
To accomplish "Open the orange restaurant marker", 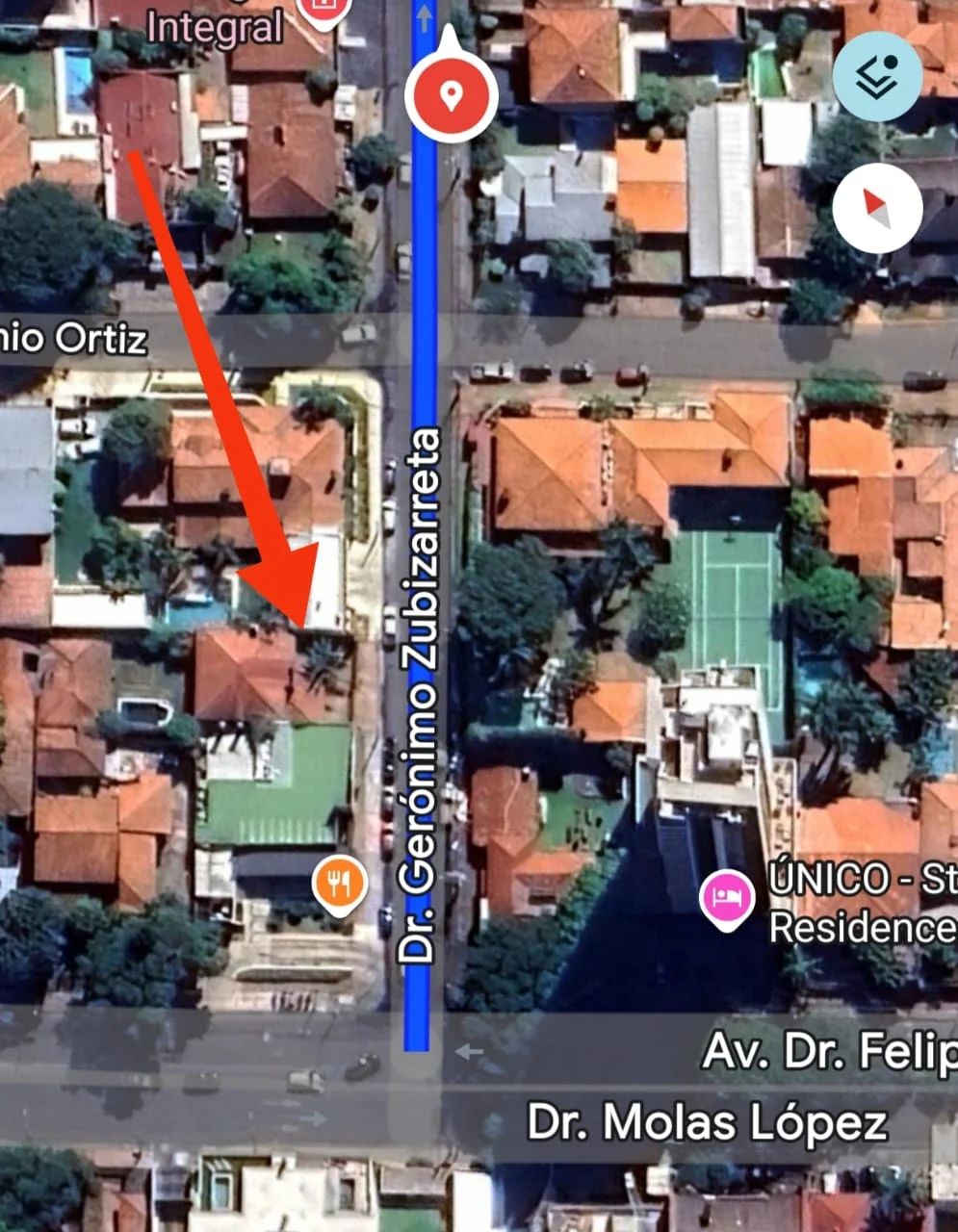I will (x=339, y=882).
